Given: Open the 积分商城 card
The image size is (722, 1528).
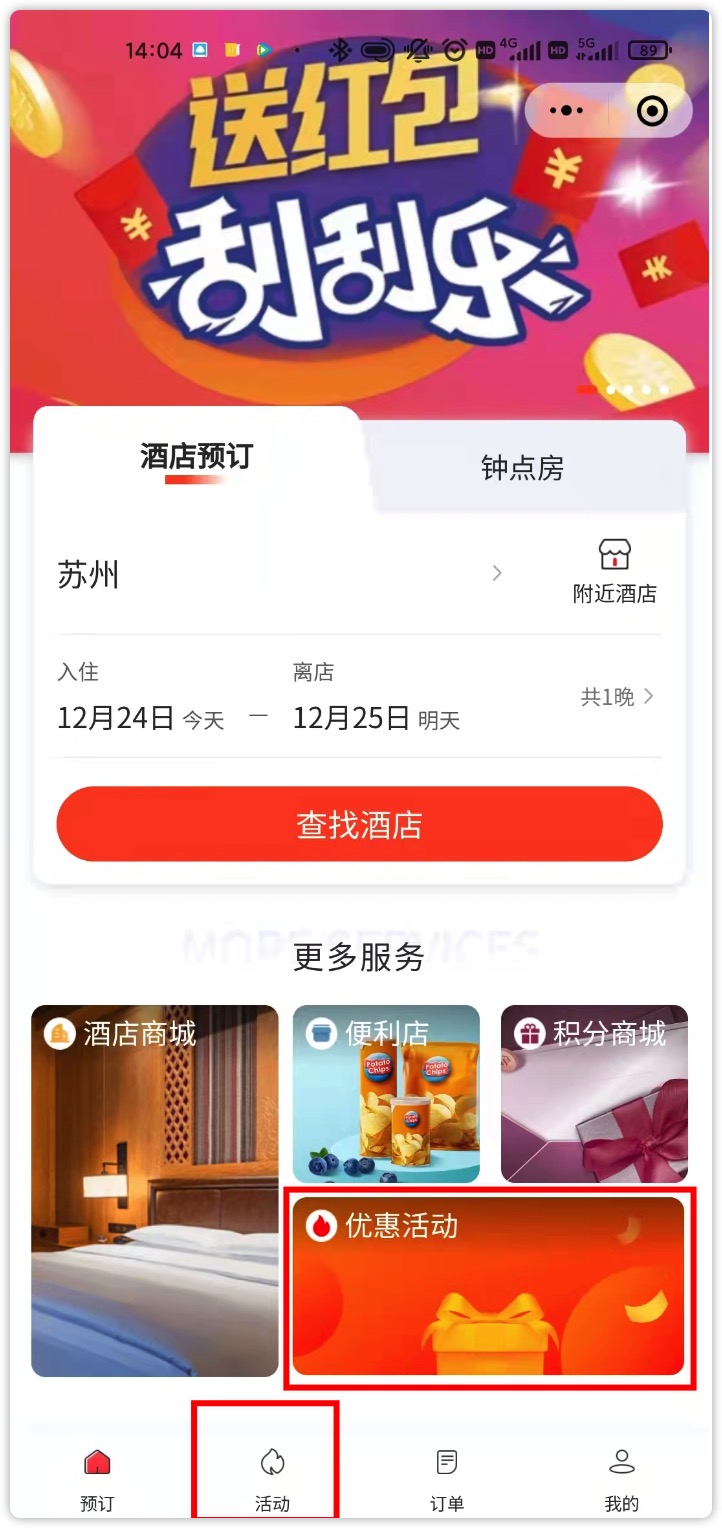Looking at the screenshot, I should [594, 1093].
